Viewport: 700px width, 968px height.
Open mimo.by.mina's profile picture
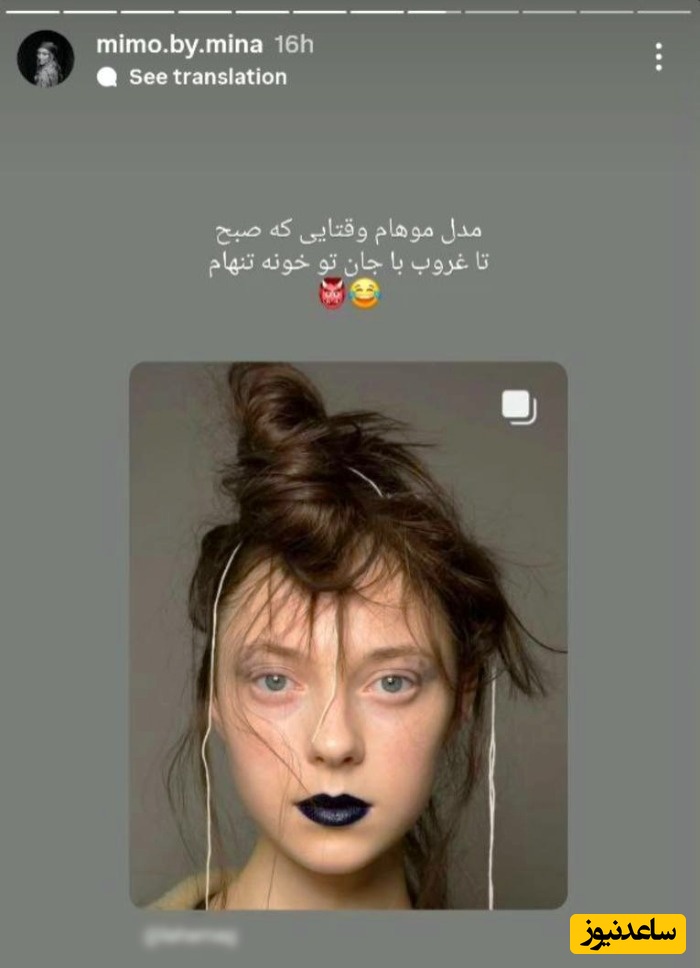[46, 58]
